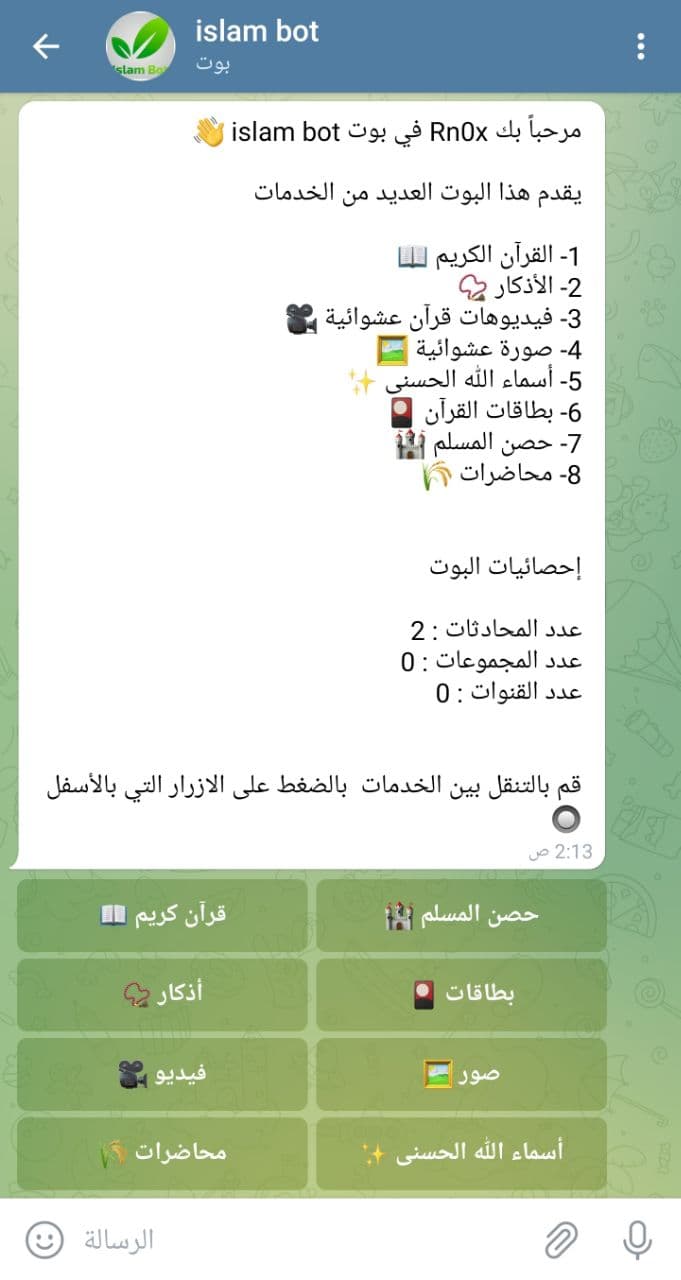Image resolution: width=681 pixels, height=1280 pixels.
Task: Open islam bot profile from avatar
Action: (x=141, y=46)
